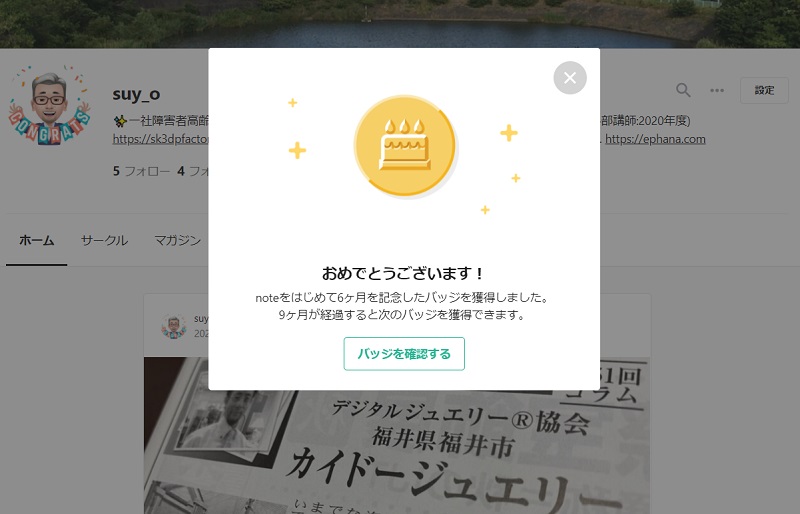The image size is (800, 514).
Task: Switch to the マガジン tab
Action: (177, 241)
